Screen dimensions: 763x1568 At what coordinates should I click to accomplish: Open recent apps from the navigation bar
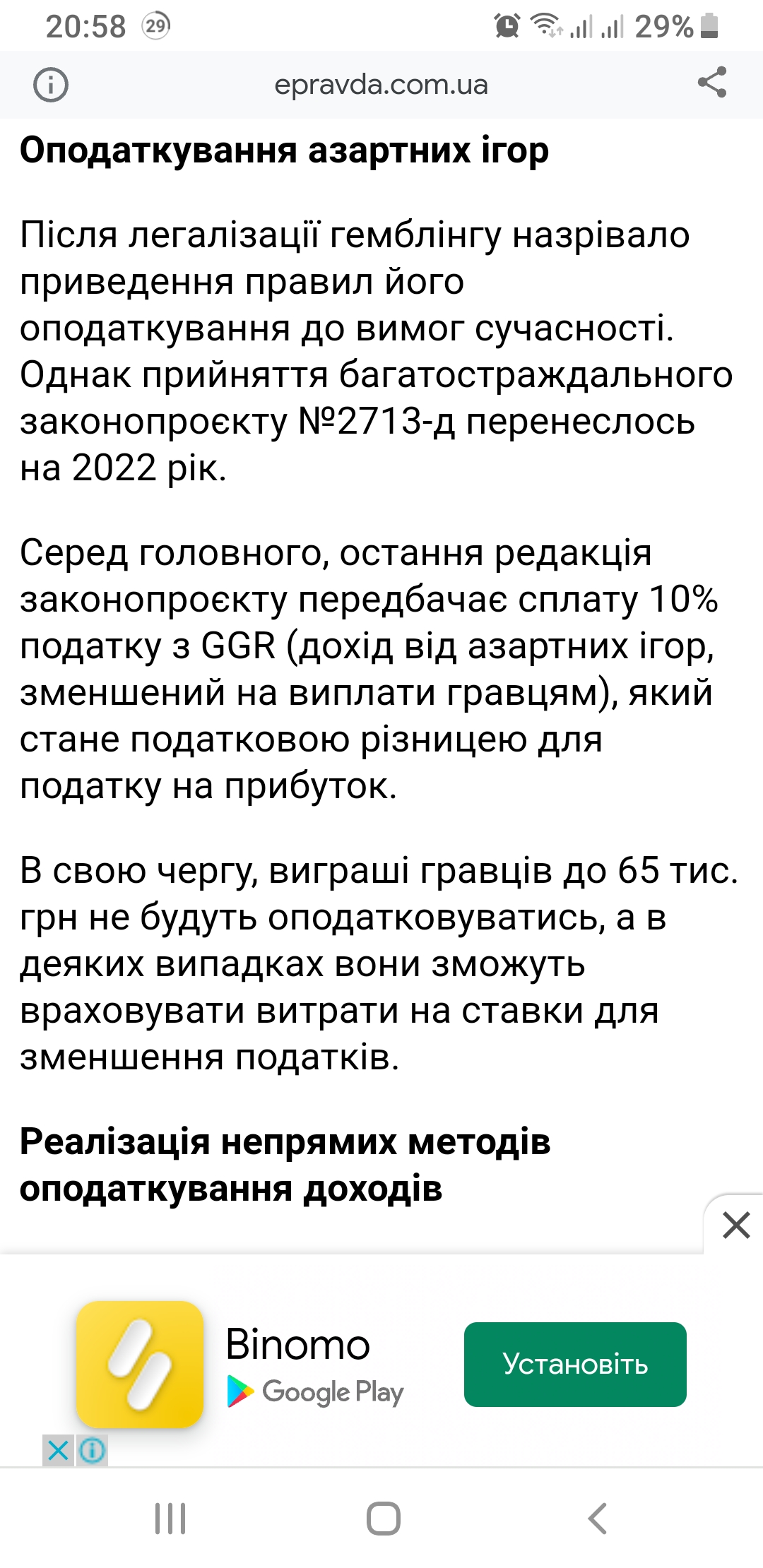coord(170,1518)
